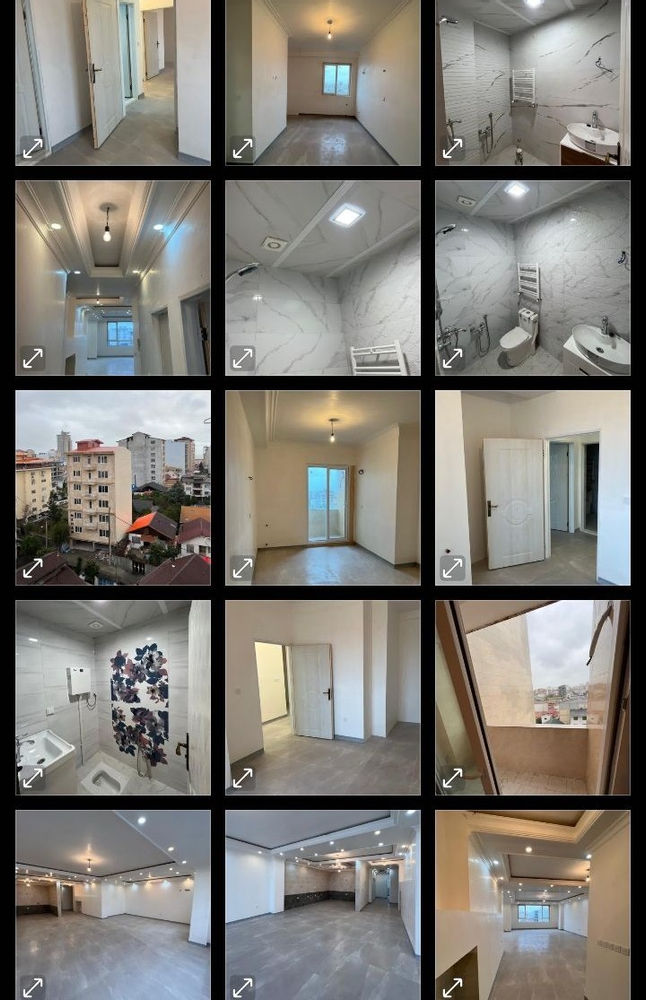Viewport: 646px width, 1000px height.
Task: Open the empty room with open door photo
Action: [x=322, y=697]
